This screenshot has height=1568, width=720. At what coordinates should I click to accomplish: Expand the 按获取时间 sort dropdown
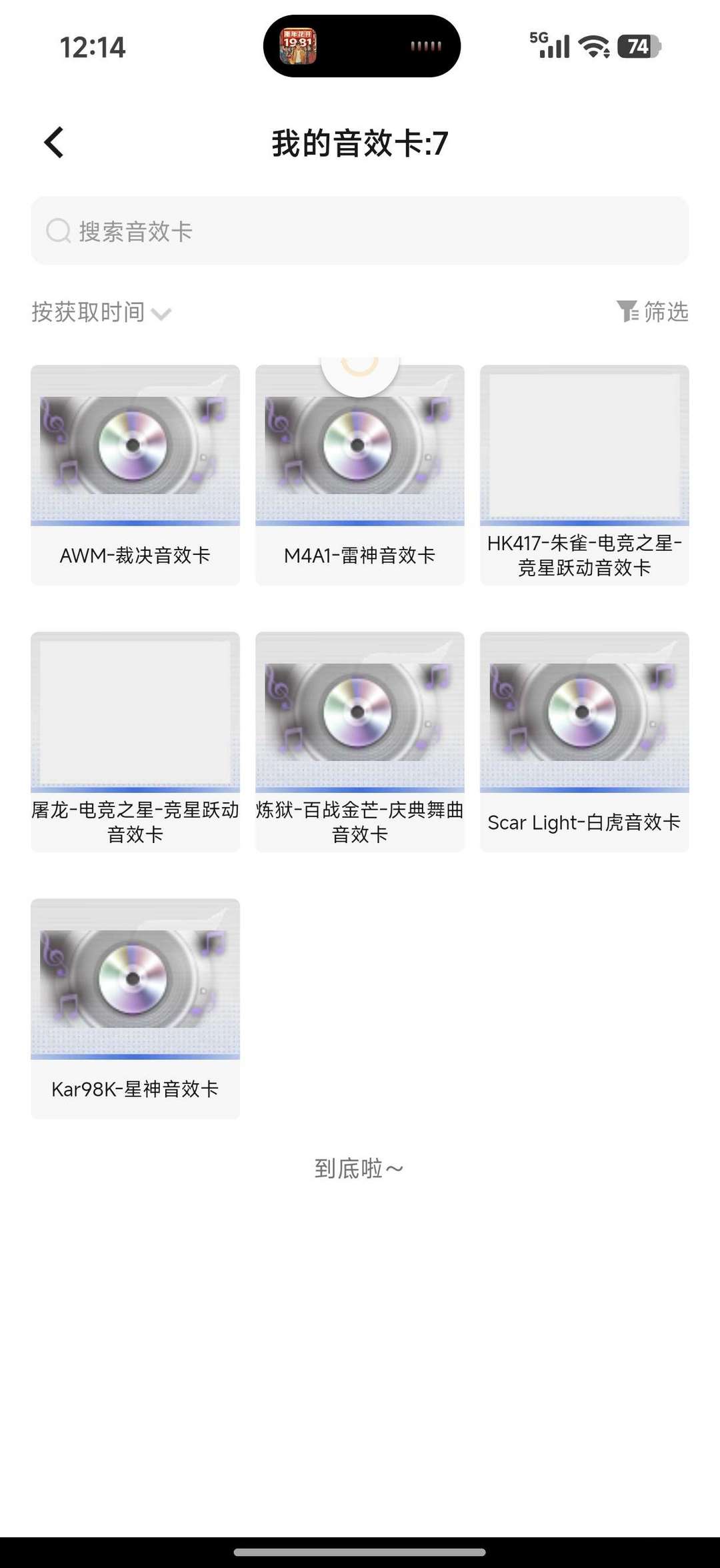tap(101, 312)
